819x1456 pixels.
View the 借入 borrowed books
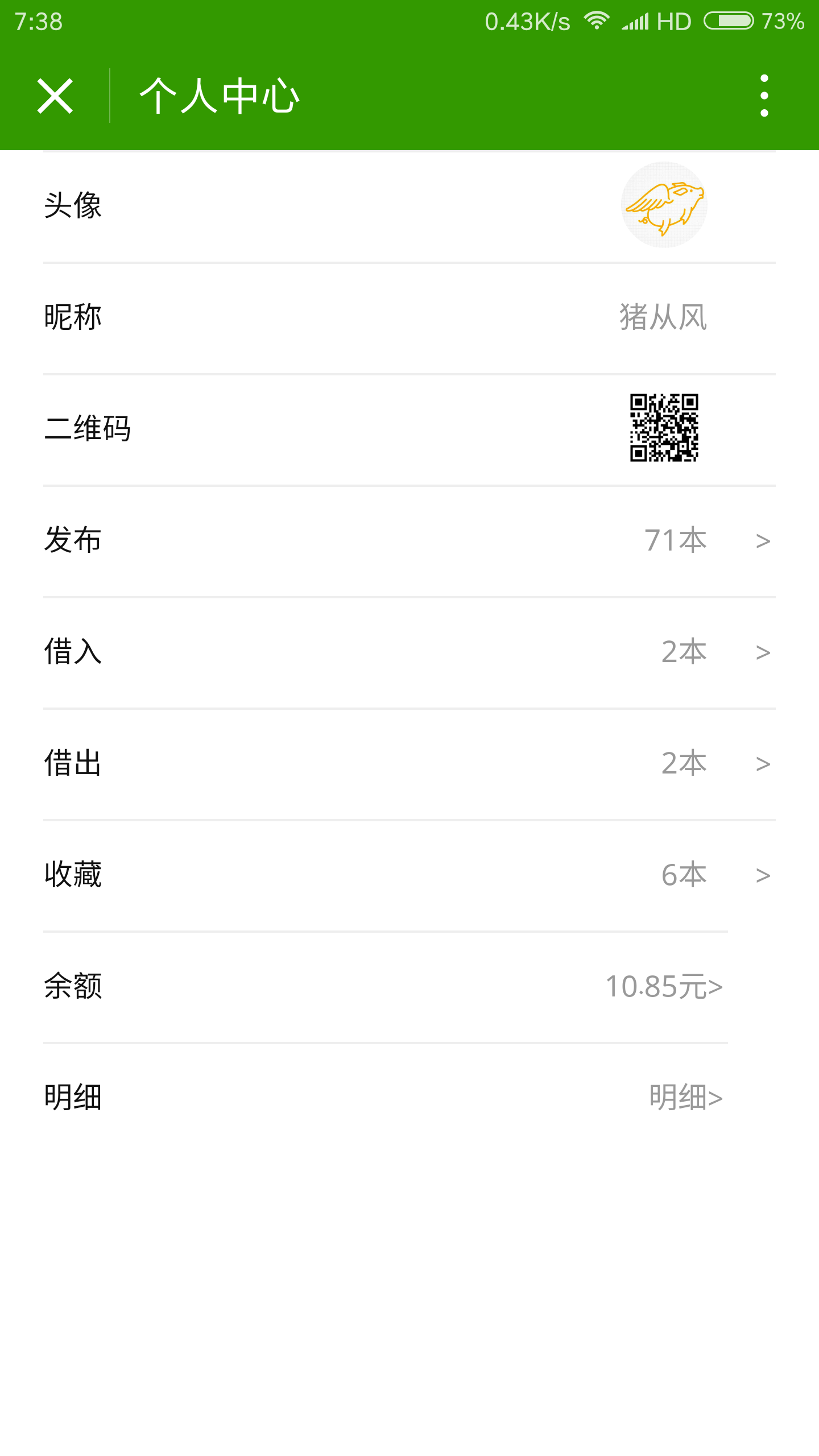(409, 651)
